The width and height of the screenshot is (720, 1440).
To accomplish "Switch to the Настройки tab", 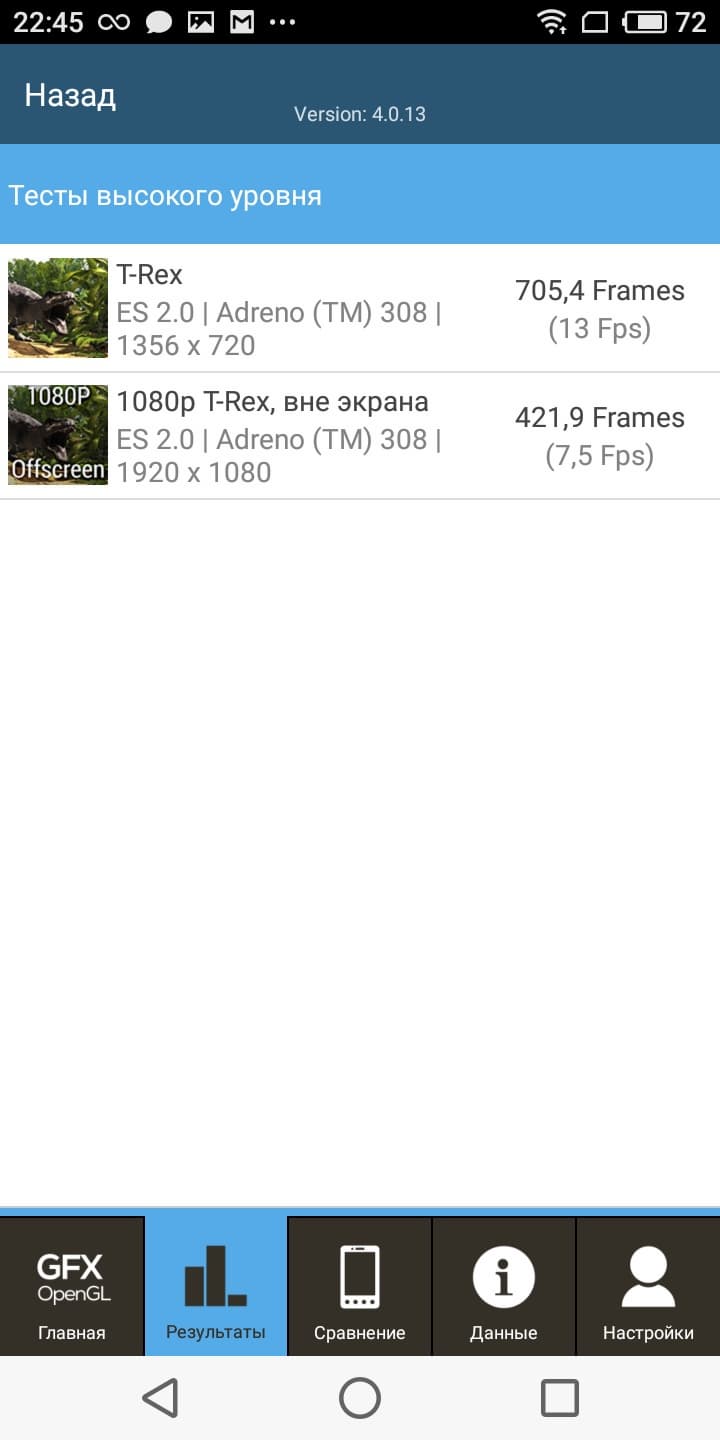I will (648, 1287).
